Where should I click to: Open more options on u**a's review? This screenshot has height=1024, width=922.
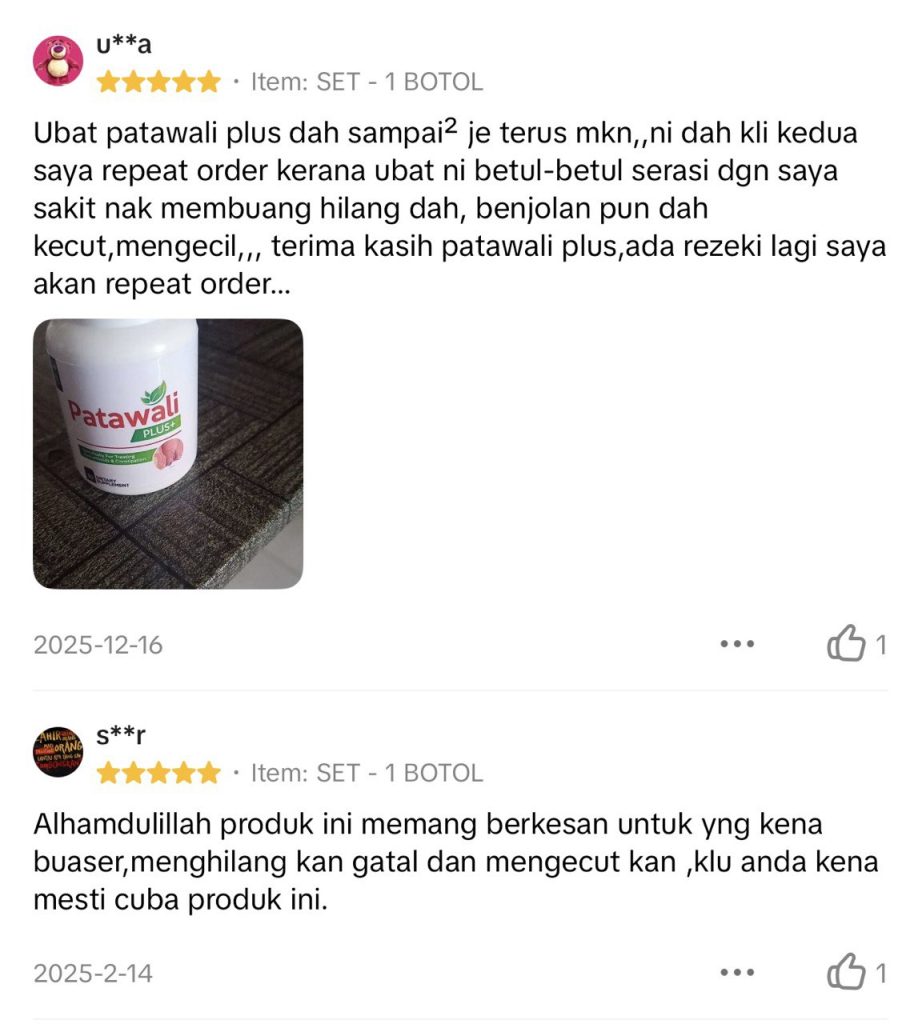pos(737,644)
